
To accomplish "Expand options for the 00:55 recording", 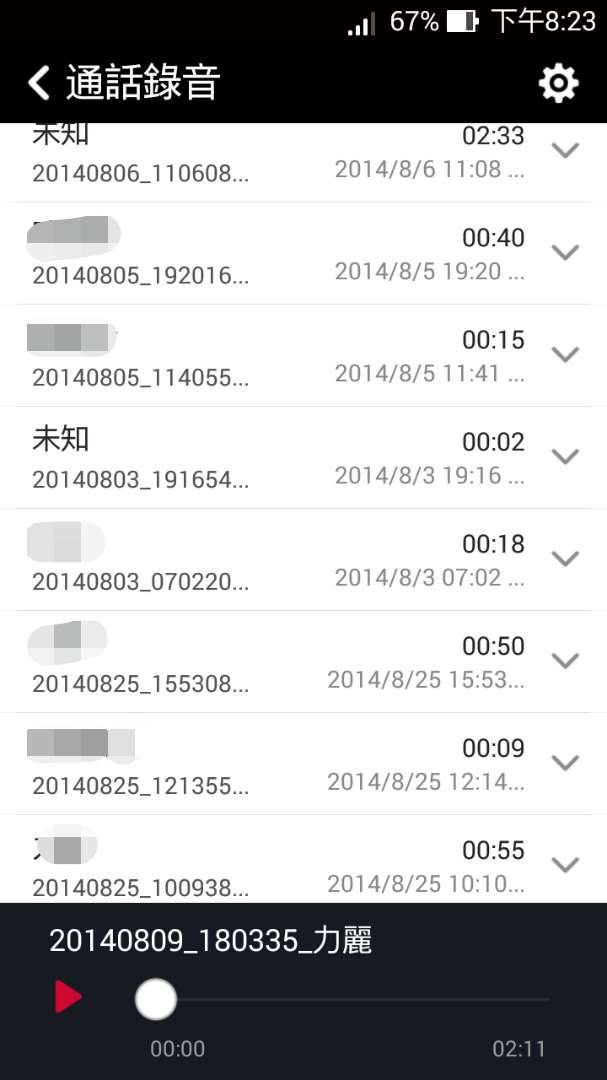I will (566, 864).
